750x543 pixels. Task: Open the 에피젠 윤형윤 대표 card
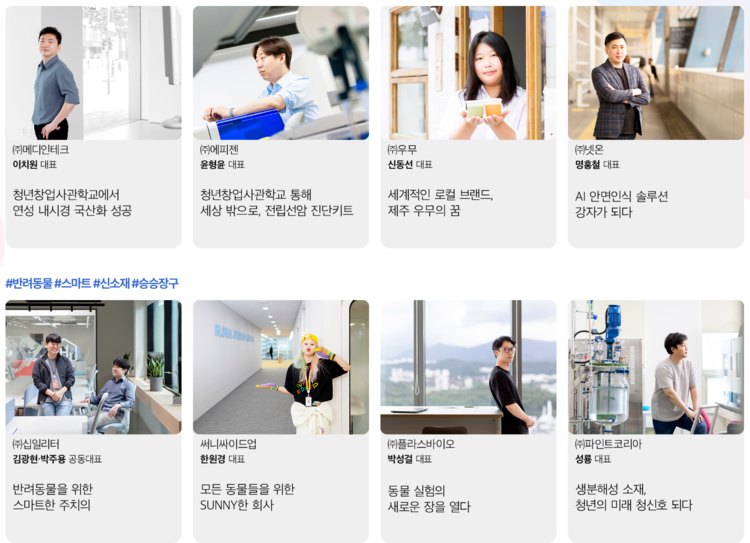tap(280, 127)
